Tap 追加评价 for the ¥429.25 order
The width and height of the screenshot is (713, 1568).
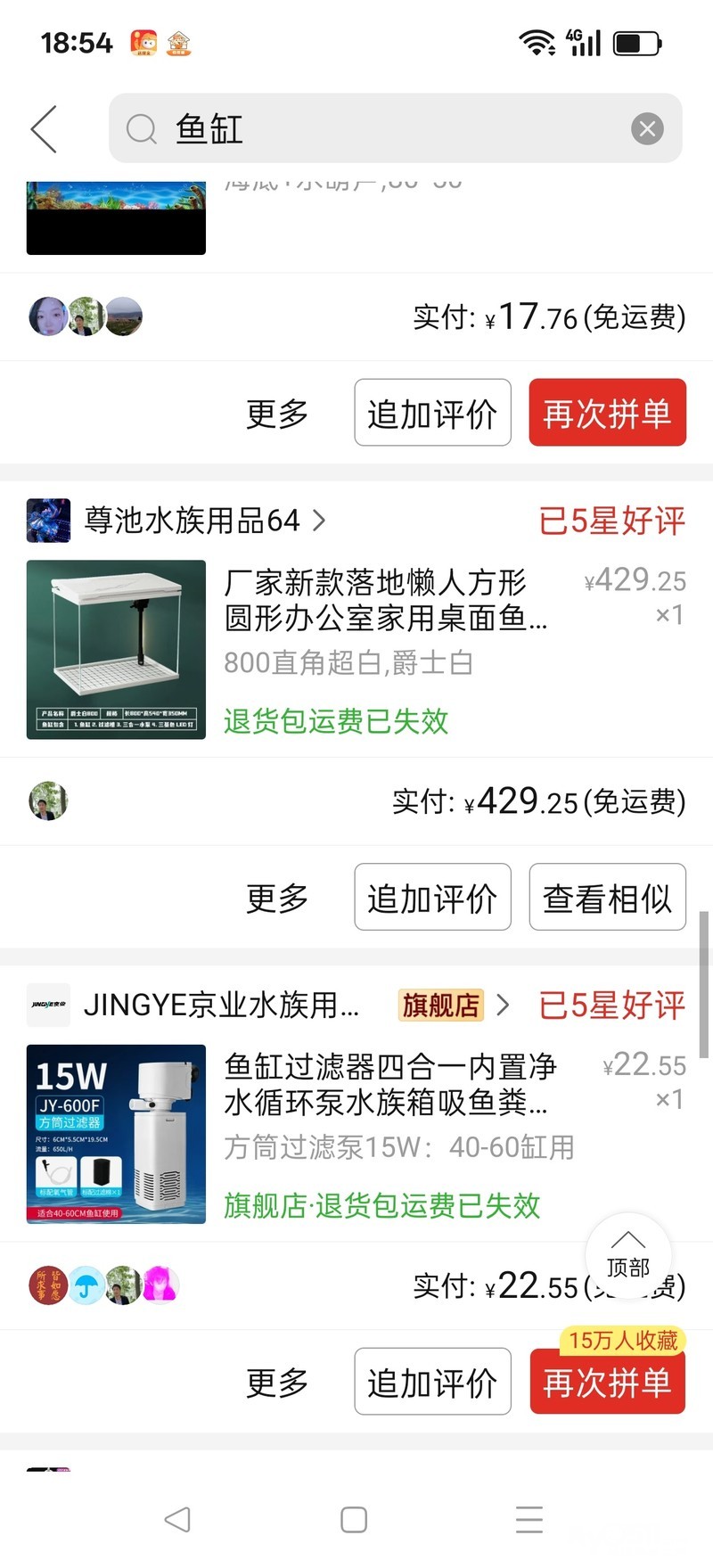(432, 898)
